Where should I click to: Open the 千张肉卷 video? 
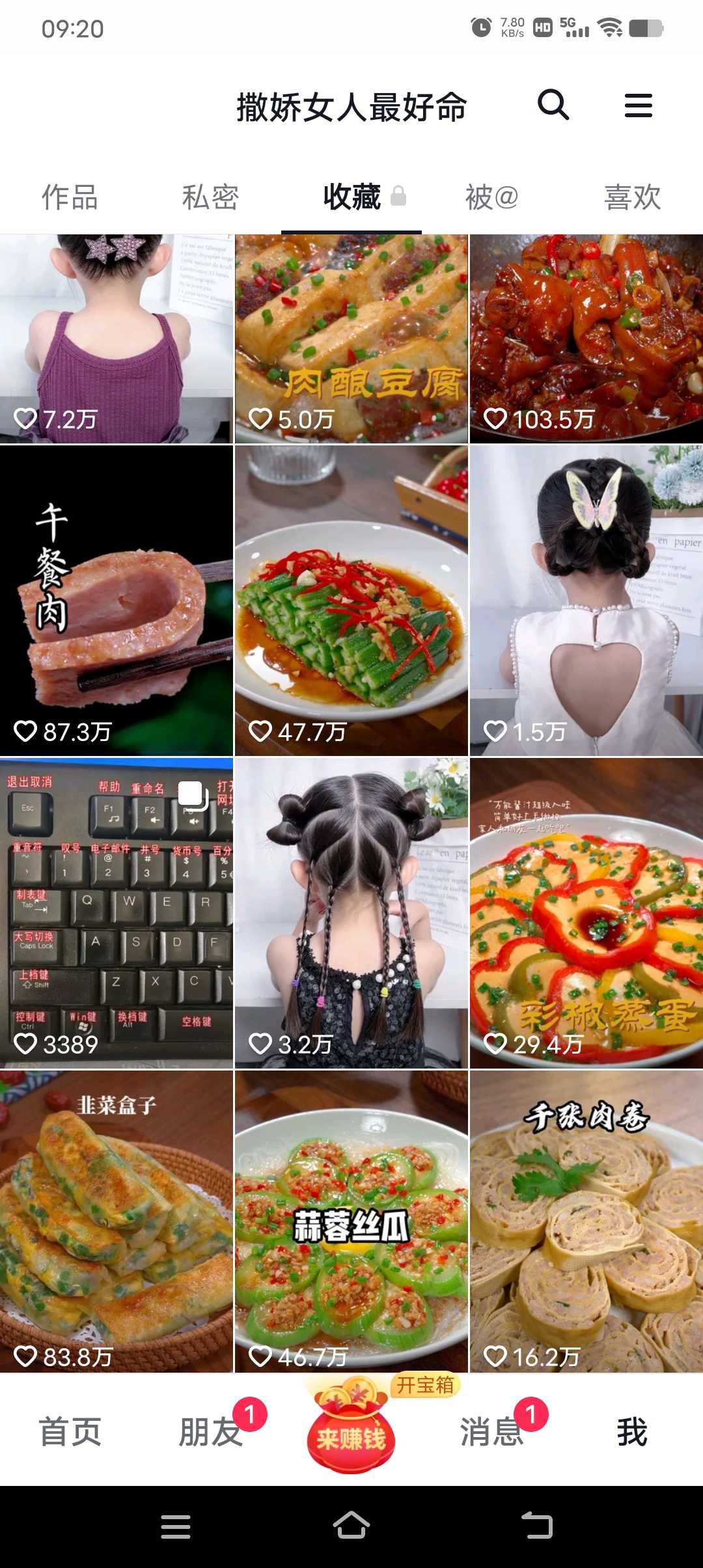click(586, 1222)
